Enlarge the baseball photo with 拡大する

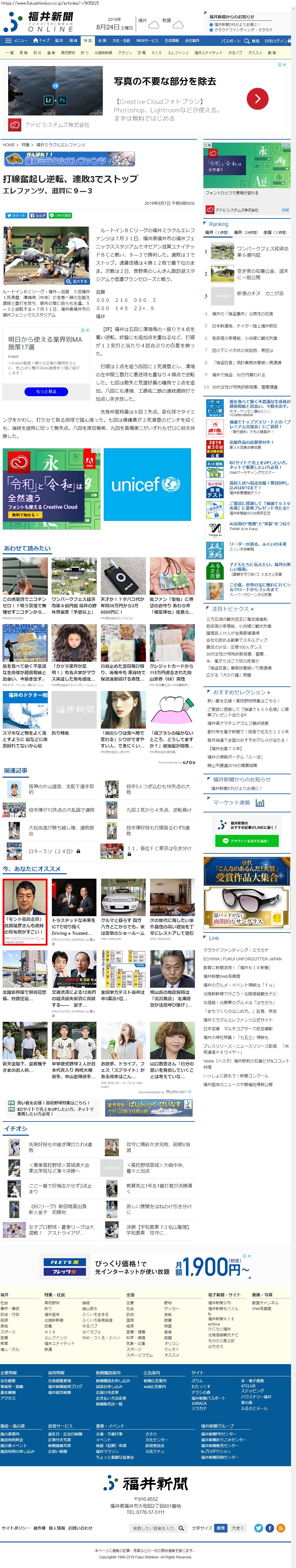click(78, 281)
